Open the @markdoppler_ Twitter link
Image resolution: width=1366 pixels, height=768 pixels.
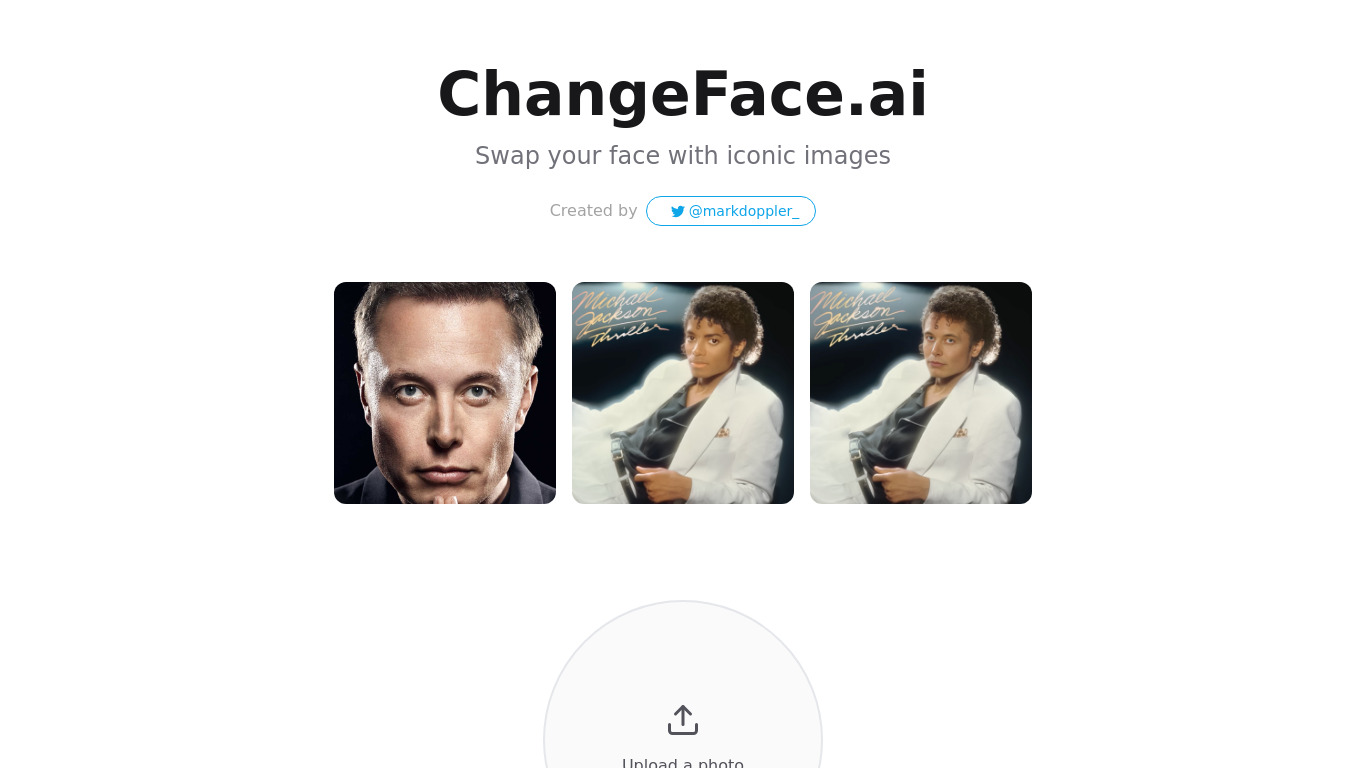pyautogui.click(x=731, y=211)
